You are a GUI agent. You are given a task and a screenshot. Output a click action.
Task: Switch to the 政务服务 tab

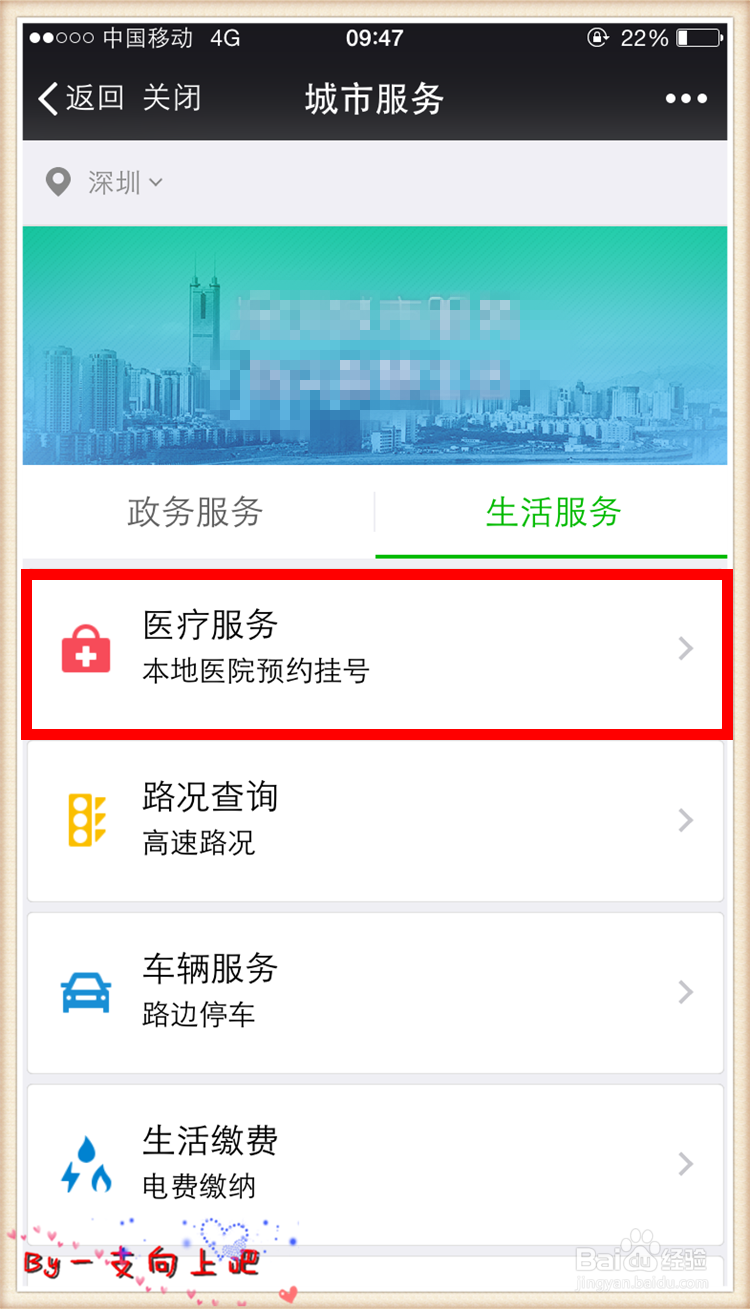[193, 512]
